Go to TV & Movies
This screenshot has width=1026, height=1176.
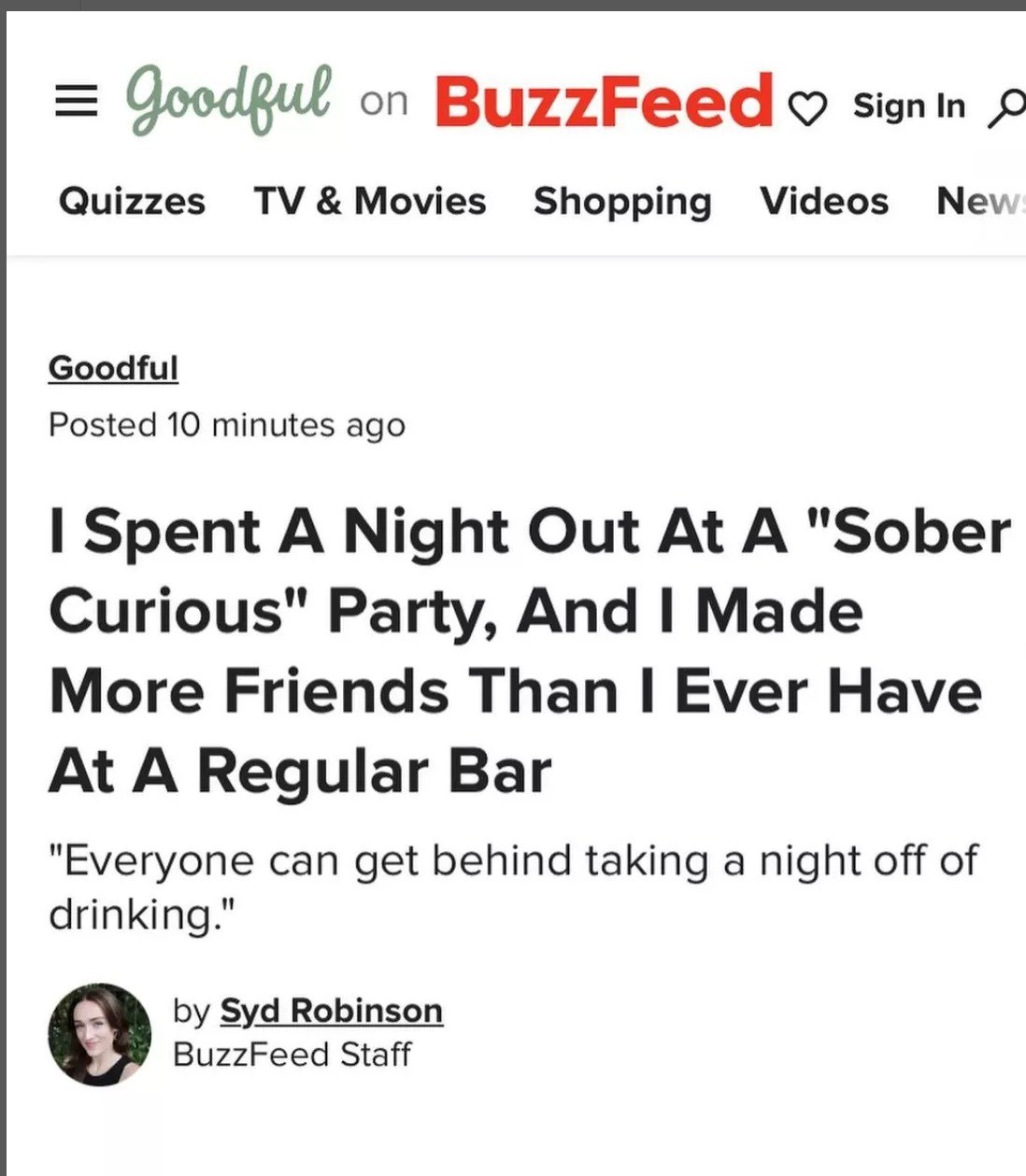point(370,201)
